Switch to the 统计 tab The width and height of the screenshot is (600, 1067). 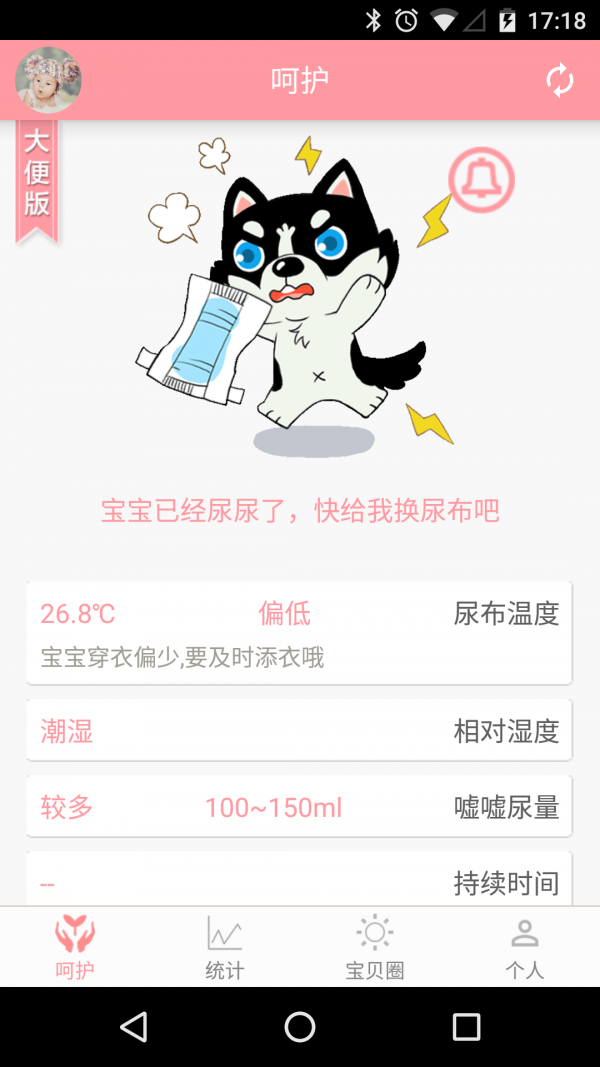(x=225, y=947)
